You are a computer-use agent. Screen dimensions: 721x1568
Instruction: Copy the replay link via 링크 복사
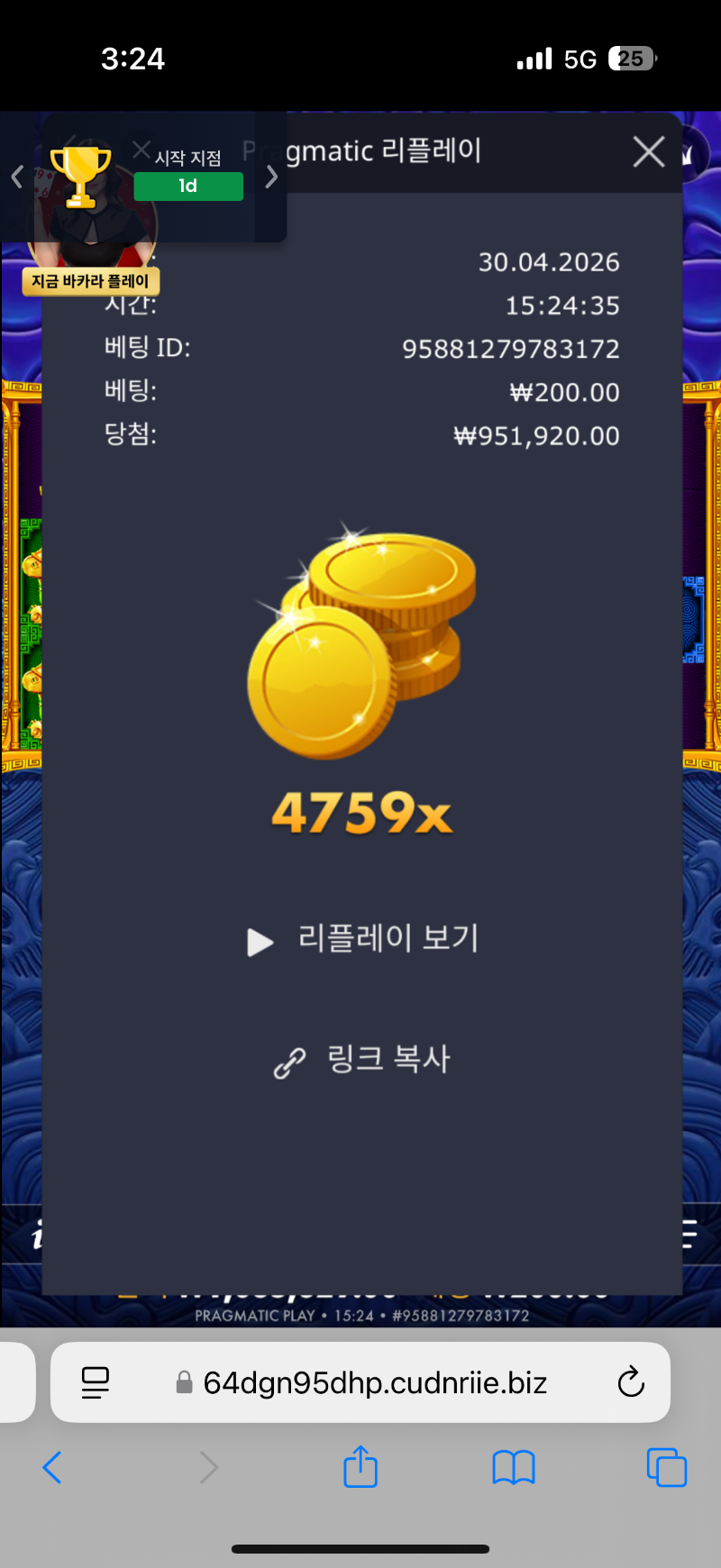(362, 1060)
